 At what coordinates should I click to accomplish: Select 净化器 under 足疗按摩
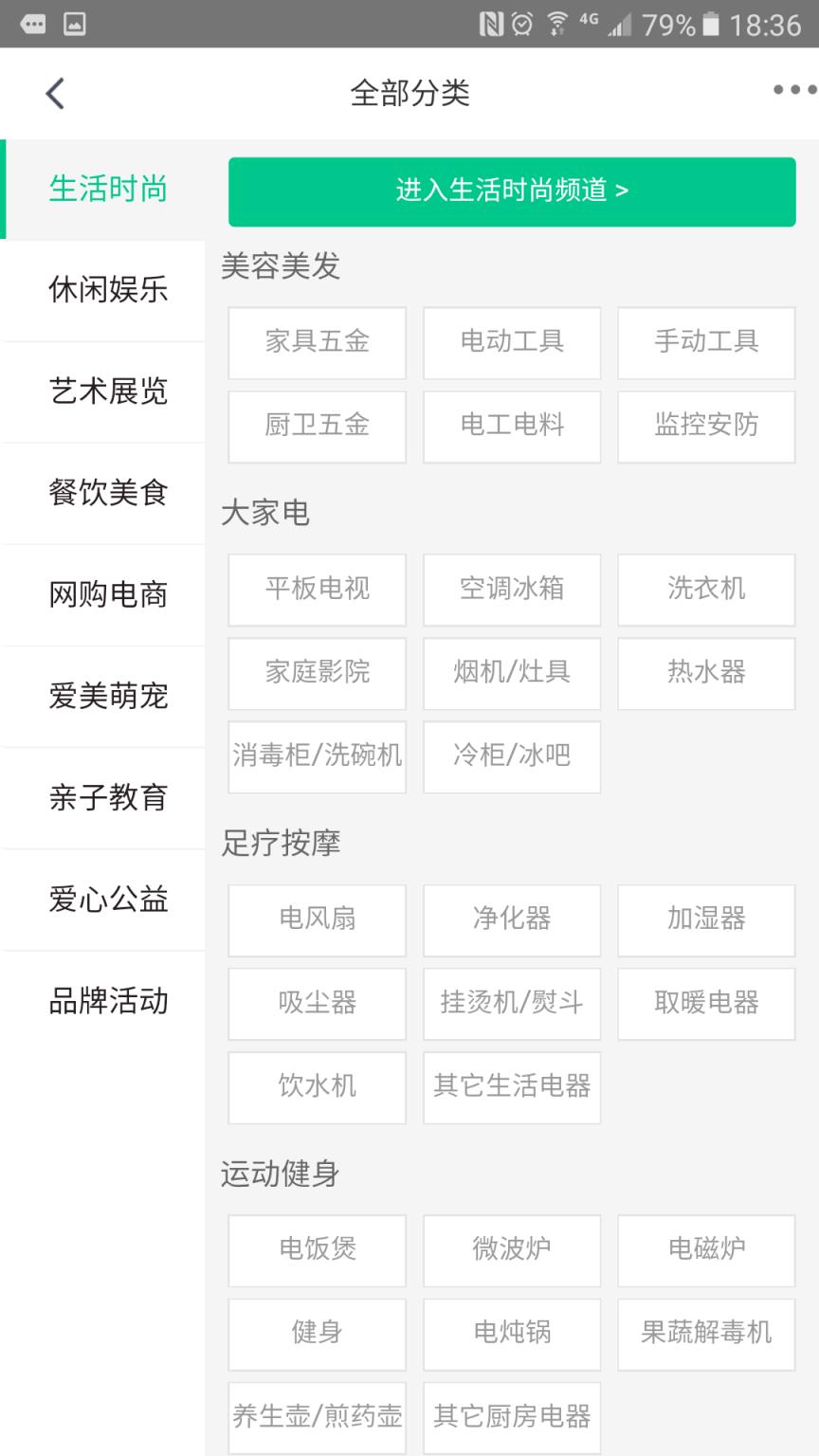pyautogui.click(x=512, y=920)
